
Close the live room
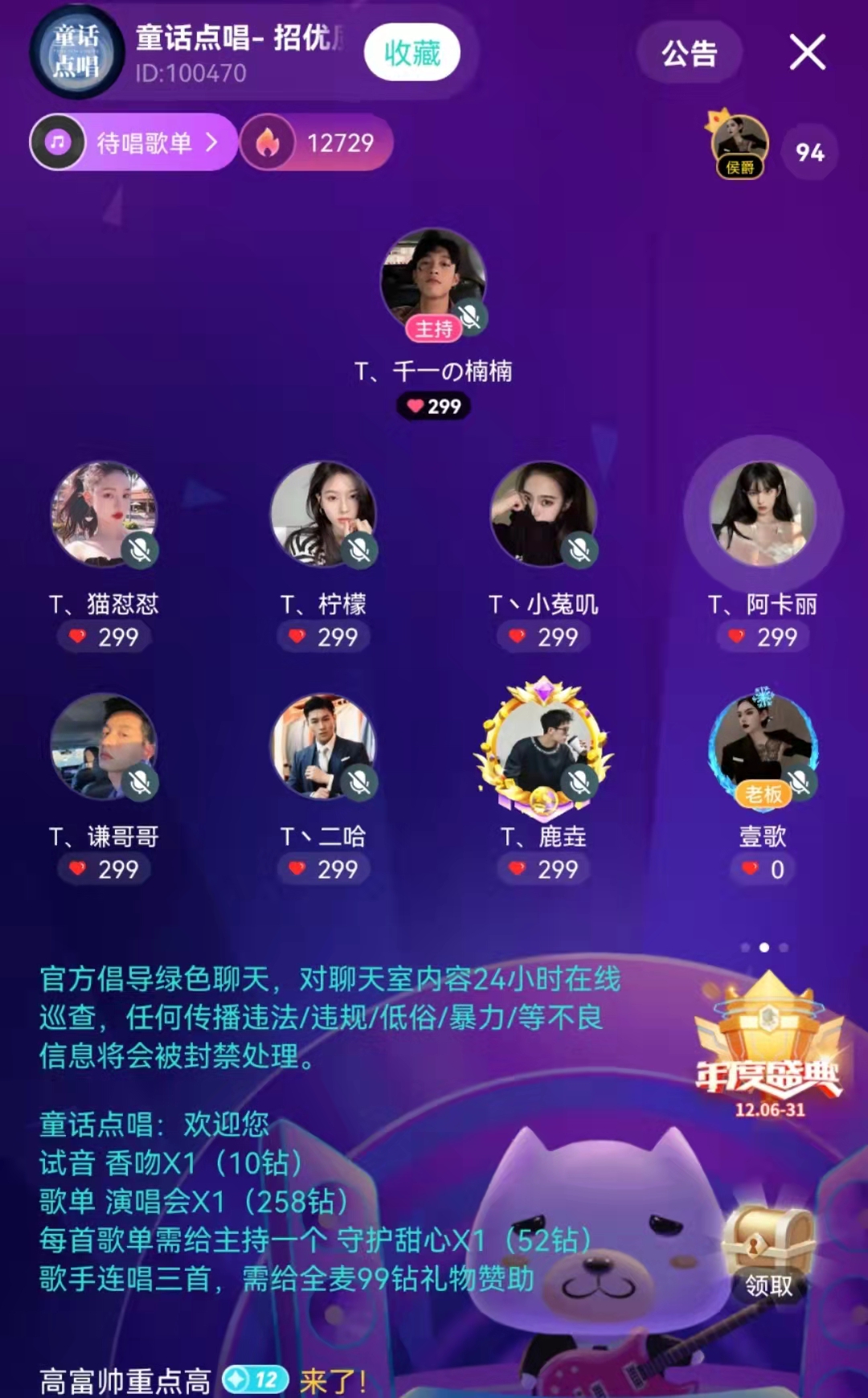807,53
